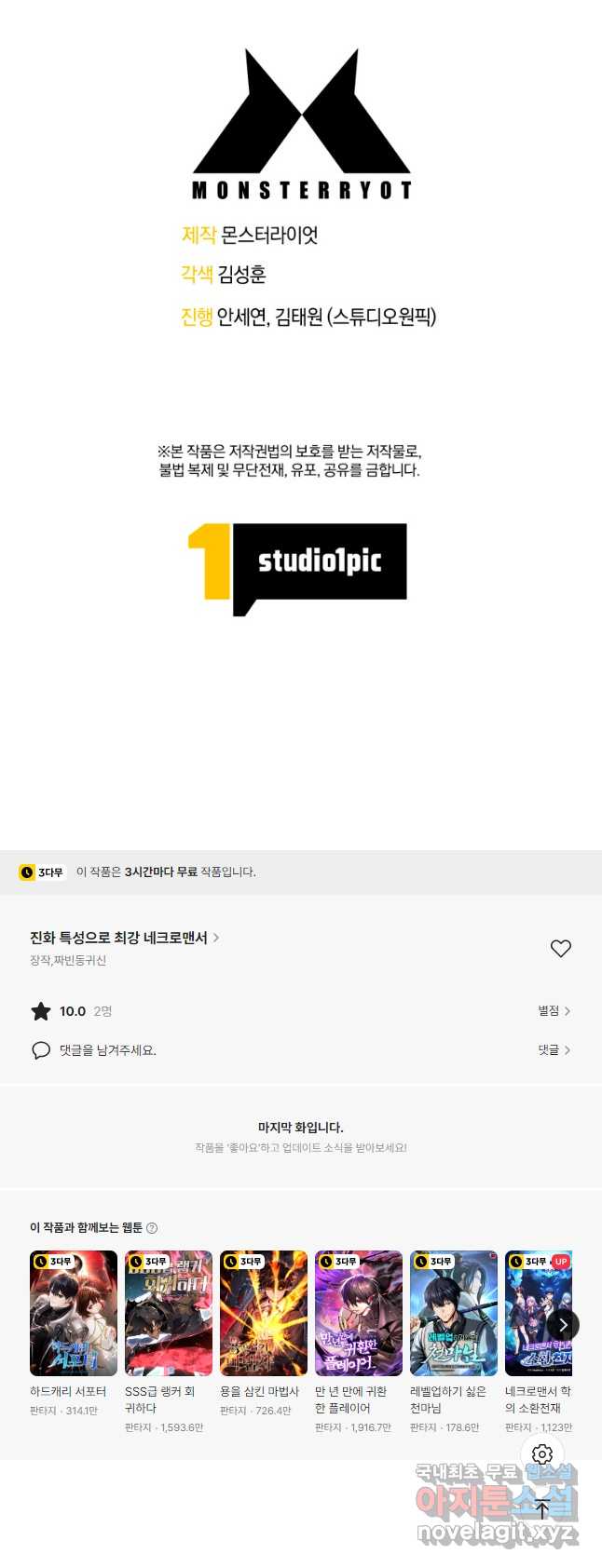602x1568 pixels.
Task: Open the 진화 특성으로 최강 네크로맨서 series page
Action: (x=124, y=938)
